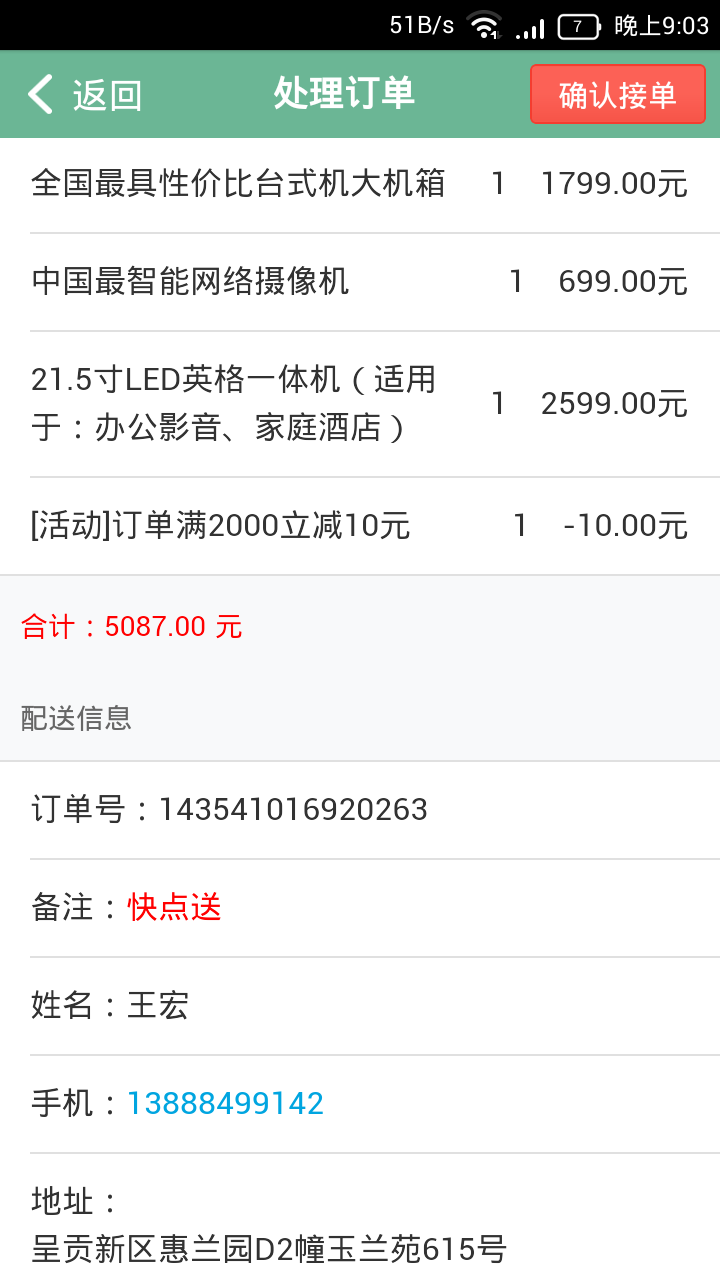Open the 处理订单 title bar
720x1280 pixels.
[343, 93]
